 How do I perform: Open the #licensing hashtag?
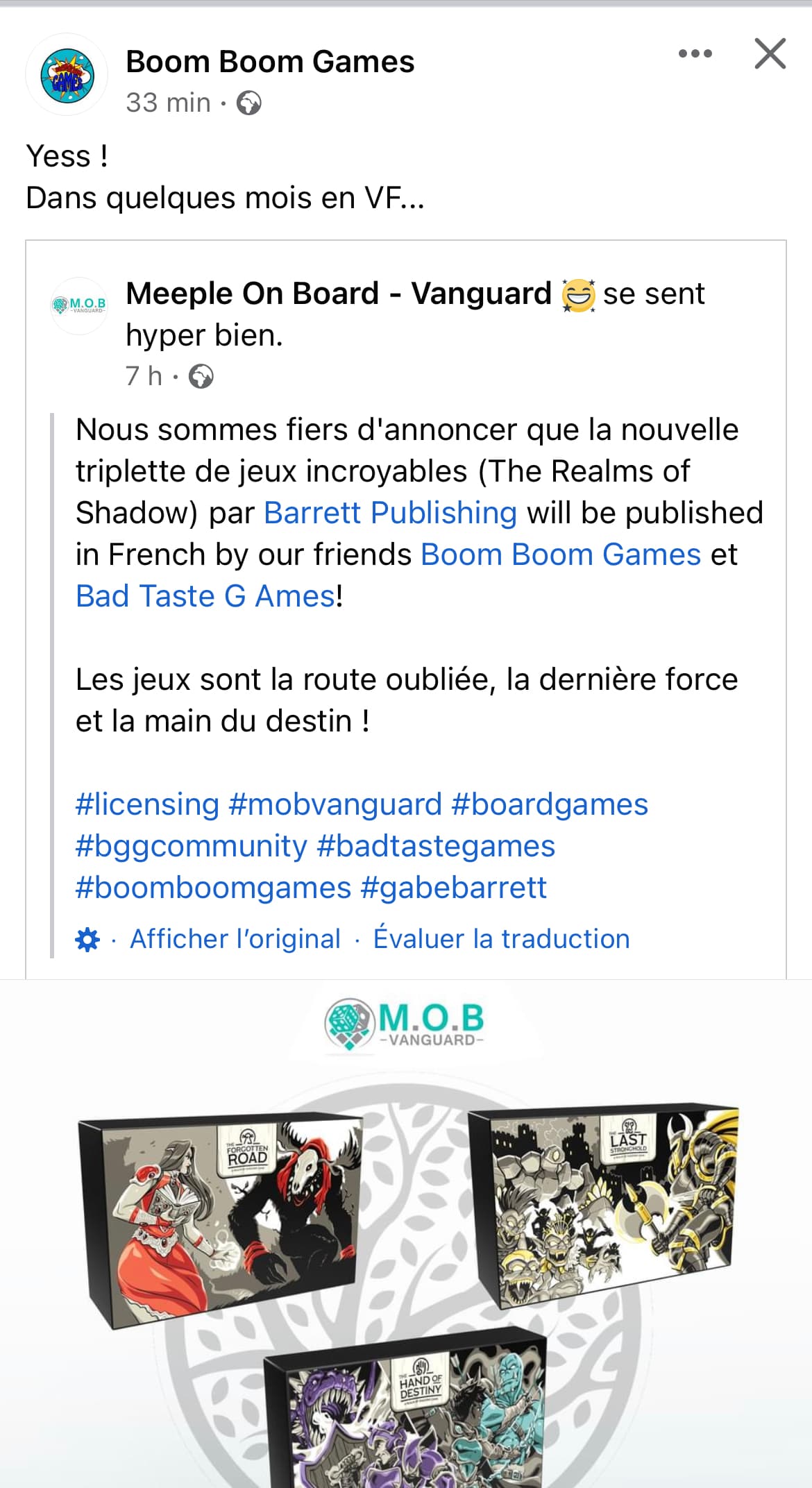coord(147,804)
